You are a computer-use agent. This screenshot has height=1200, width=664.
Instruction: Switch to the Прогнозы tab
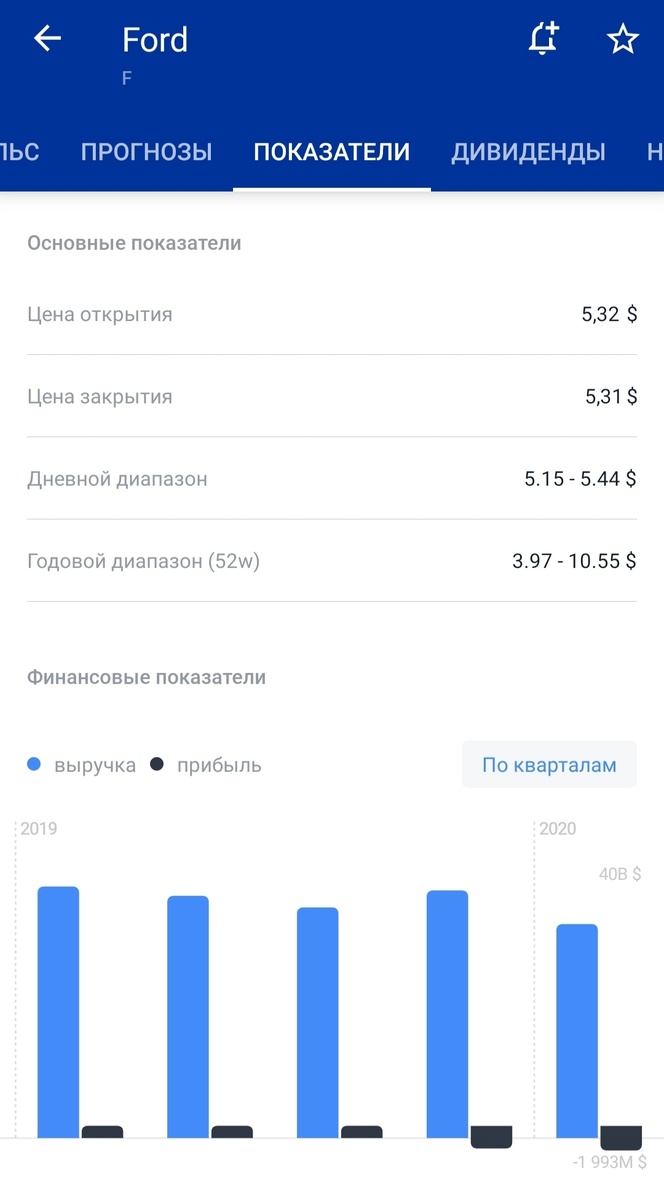(146, 152)
